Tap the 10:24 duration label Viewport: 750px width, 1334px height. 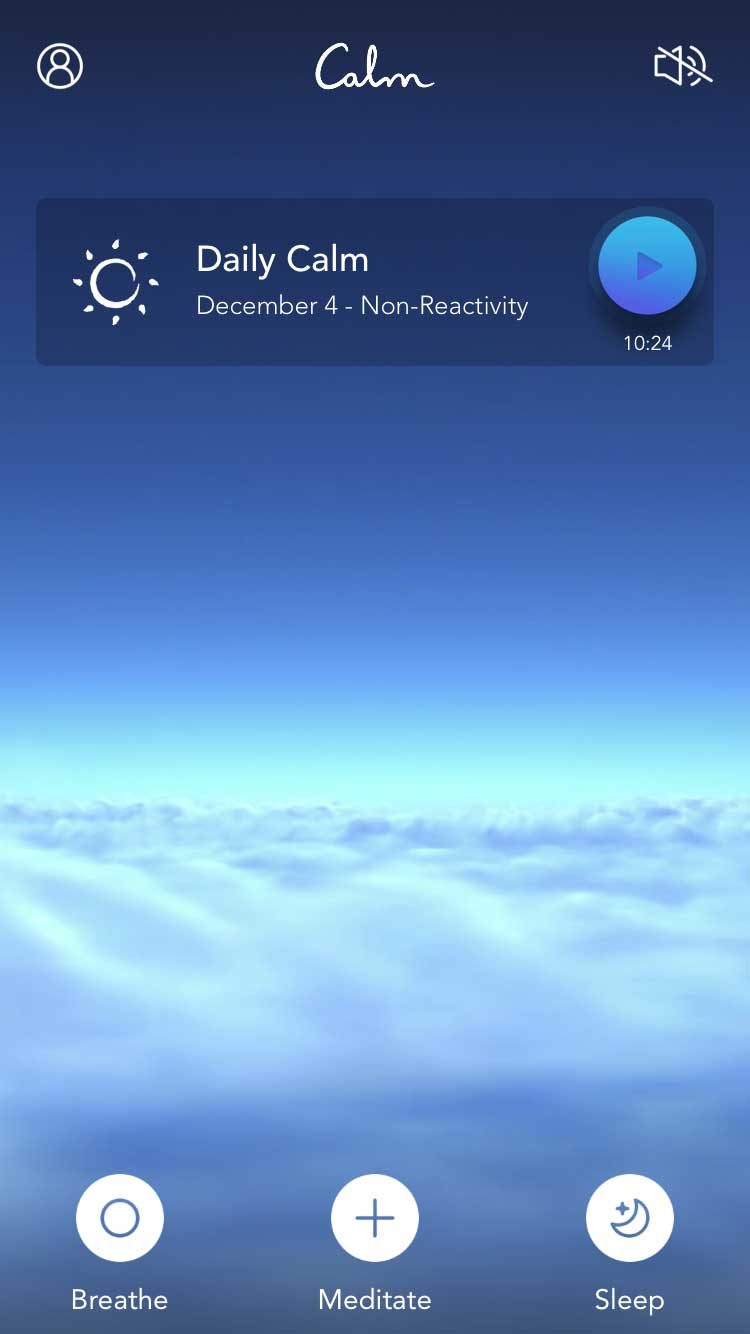pos(646,343)
